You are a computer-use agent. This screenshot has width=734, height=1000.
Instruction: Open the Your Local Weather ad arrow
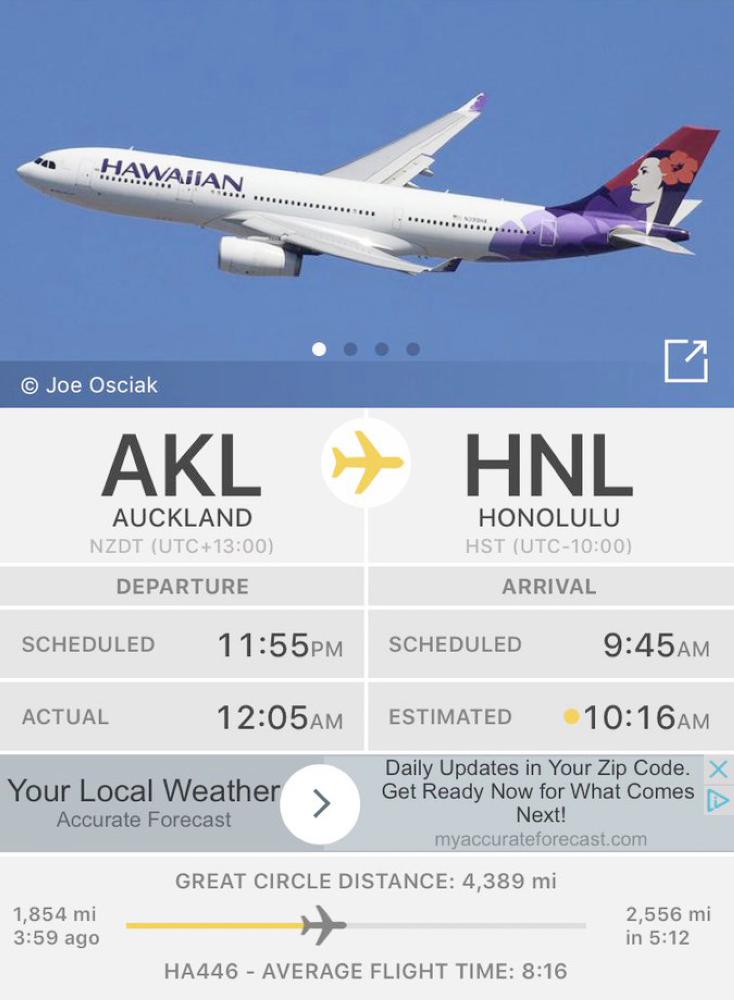(320, 804)
